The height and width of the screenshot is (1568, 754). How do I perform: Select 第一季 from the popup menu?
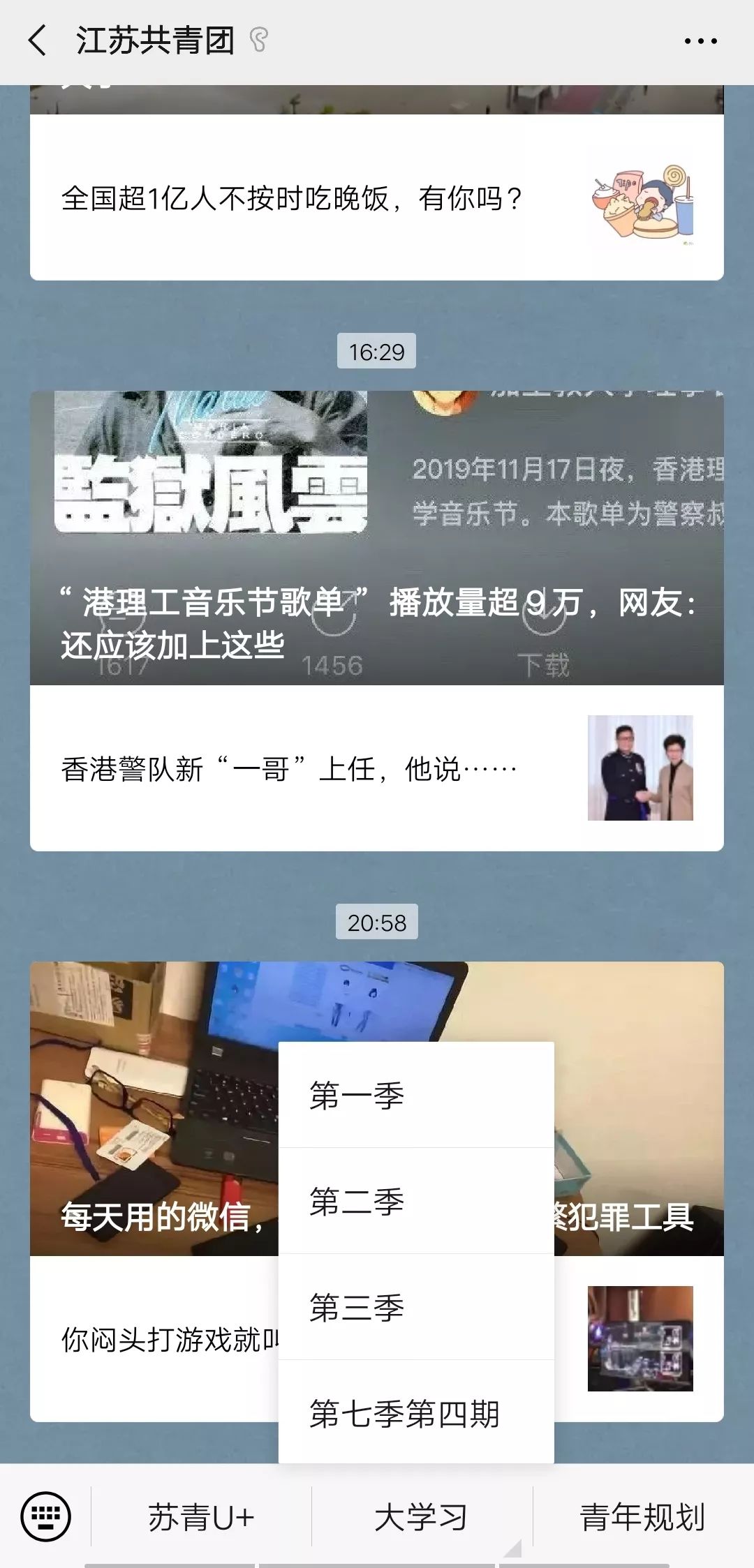click(x=416, y=1096)
